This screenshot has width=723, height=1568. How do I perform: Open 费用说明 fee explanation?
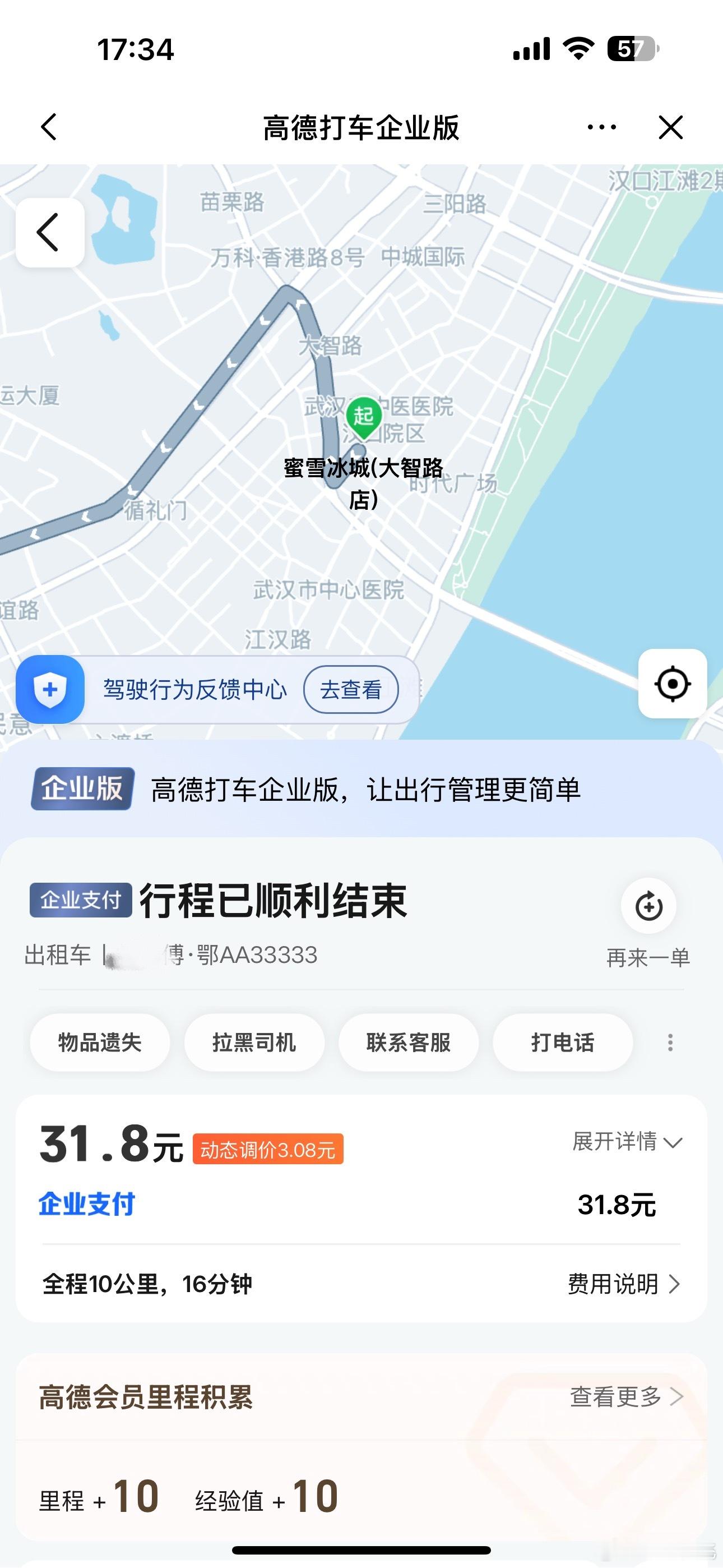tap(623, 1284)
